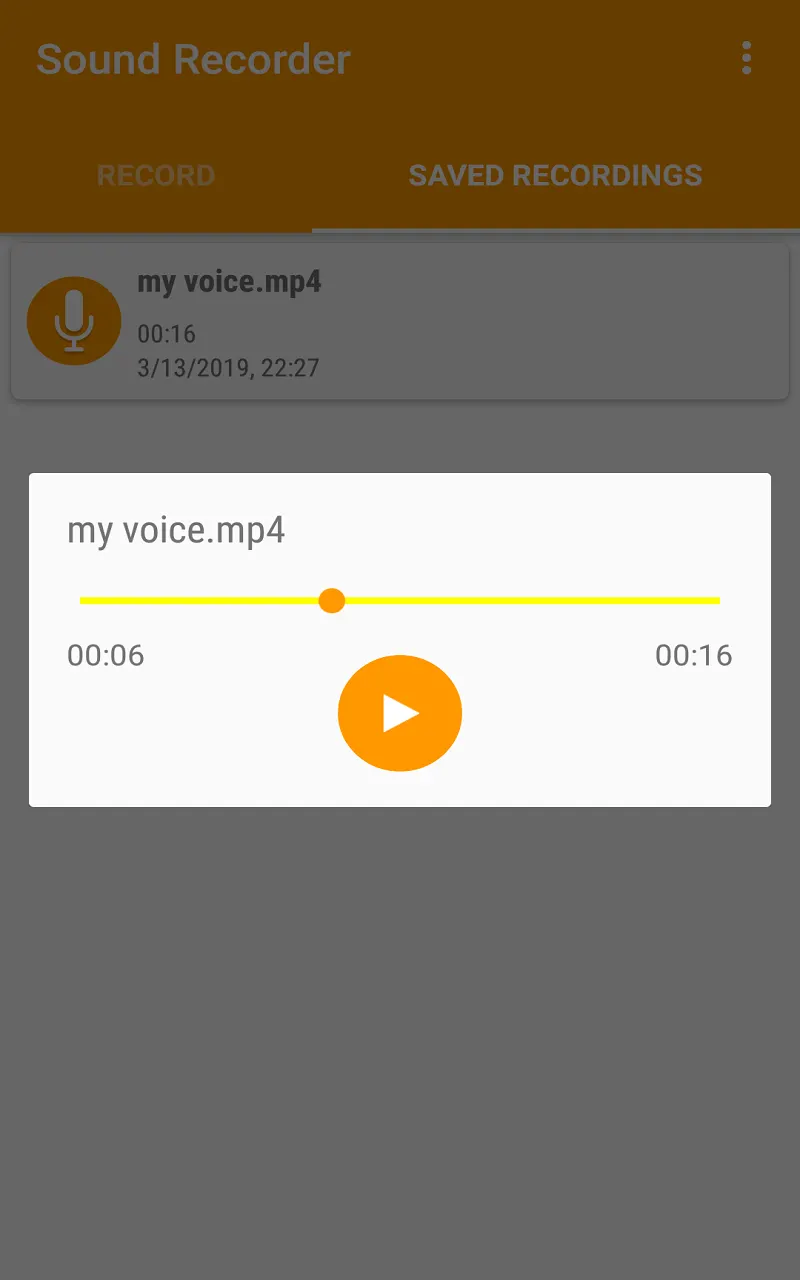Play the my voice.mp4 recording

[x=400, y=713]
